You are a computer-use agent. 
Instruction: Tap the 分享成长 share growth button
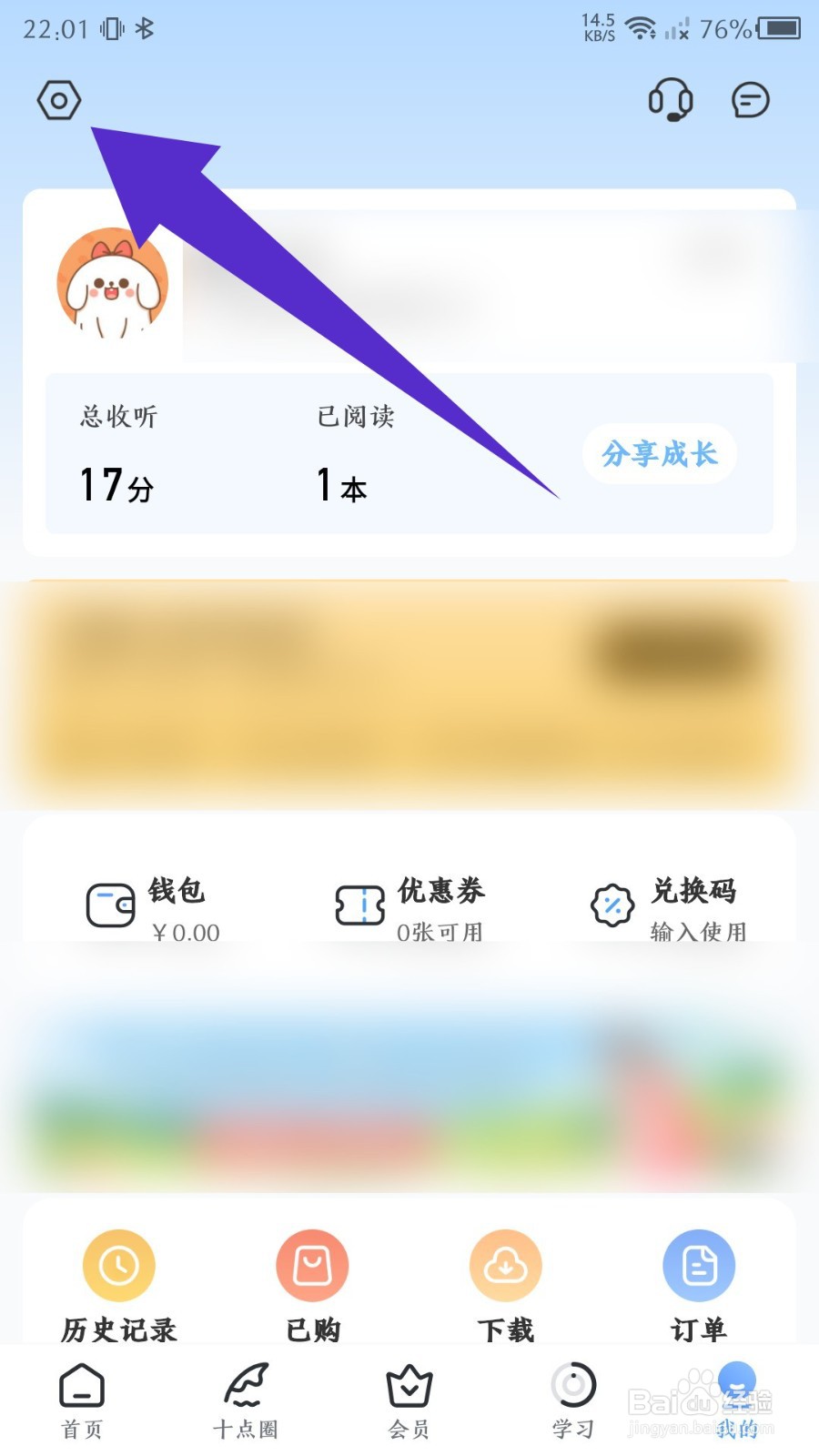pos(660,454)
